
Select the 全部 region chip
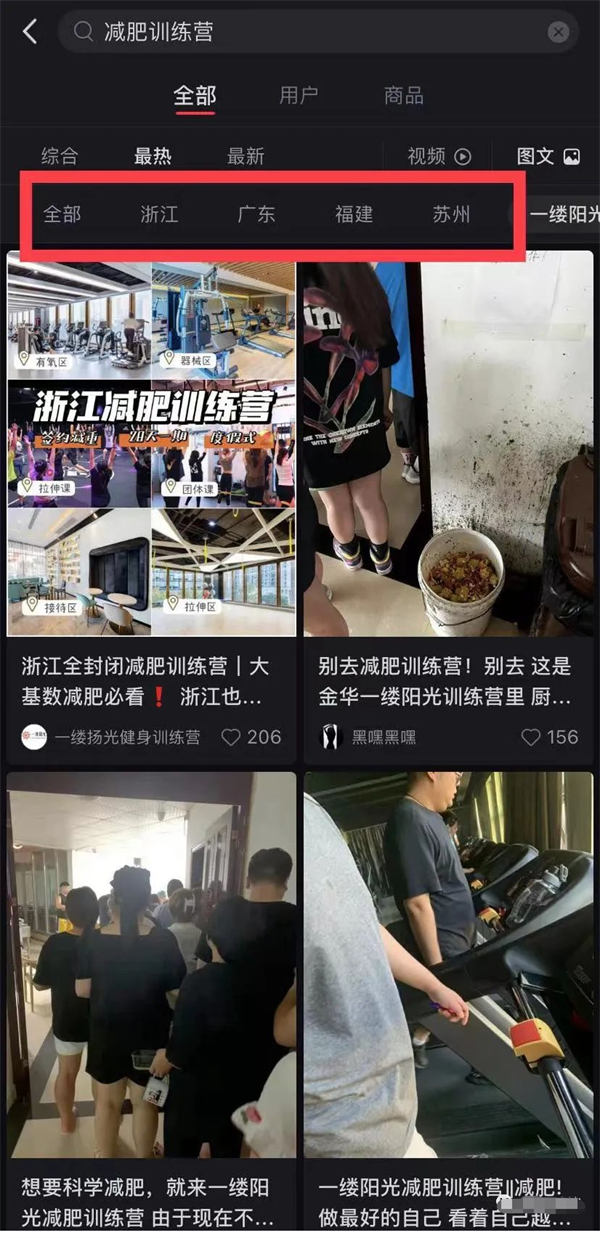[62, 214]
